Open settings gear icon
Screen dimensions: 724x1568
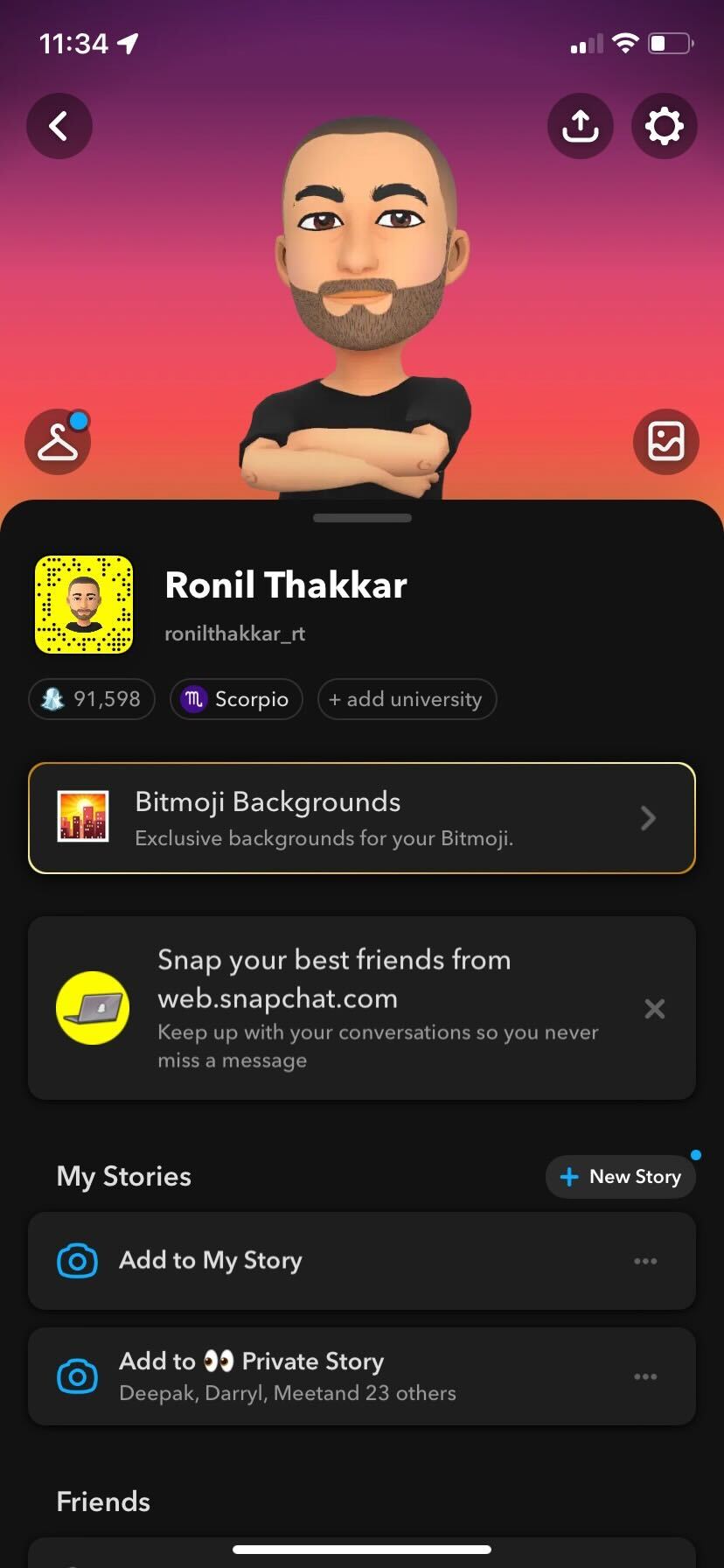(x=665, y=126)
